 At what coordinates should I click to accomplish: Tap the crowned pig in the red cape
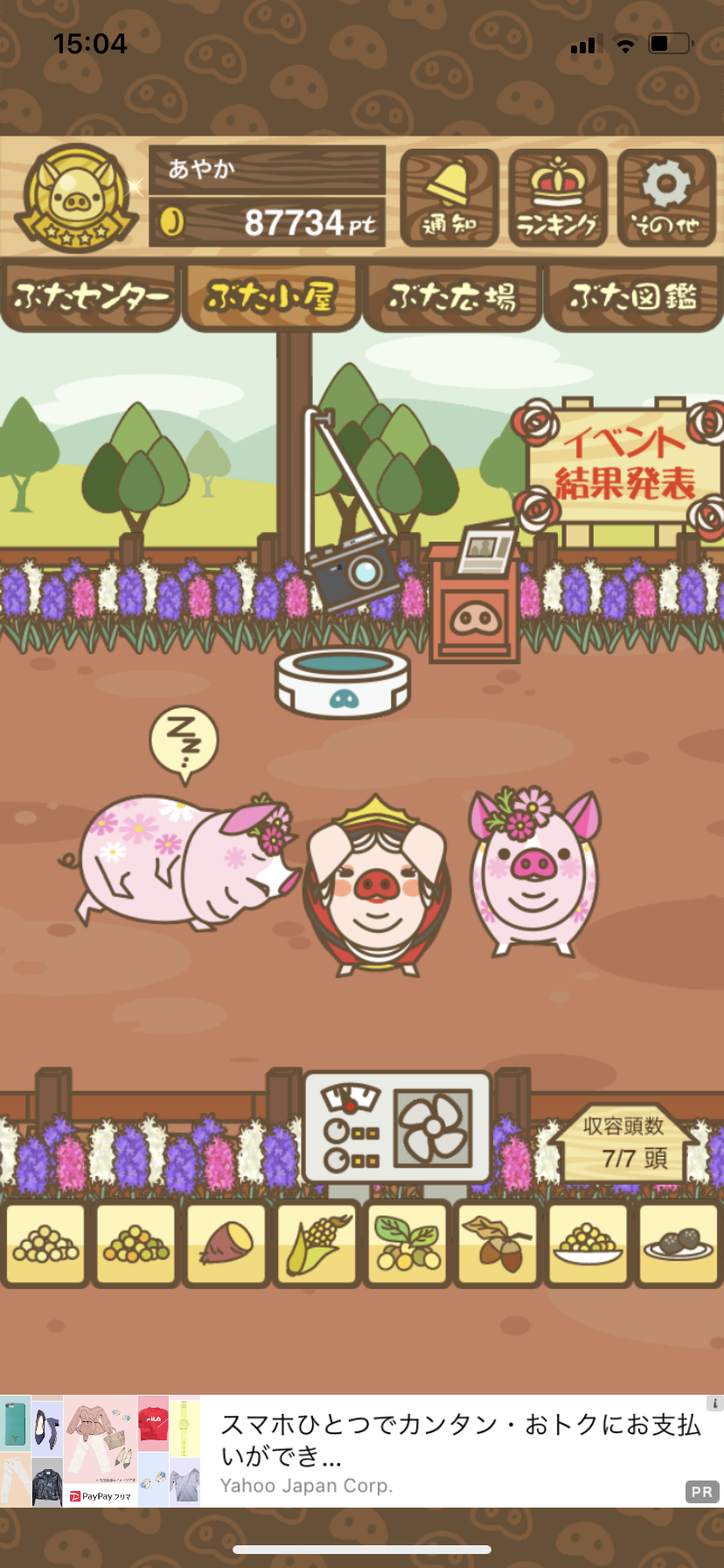click(x=377, y=885)
